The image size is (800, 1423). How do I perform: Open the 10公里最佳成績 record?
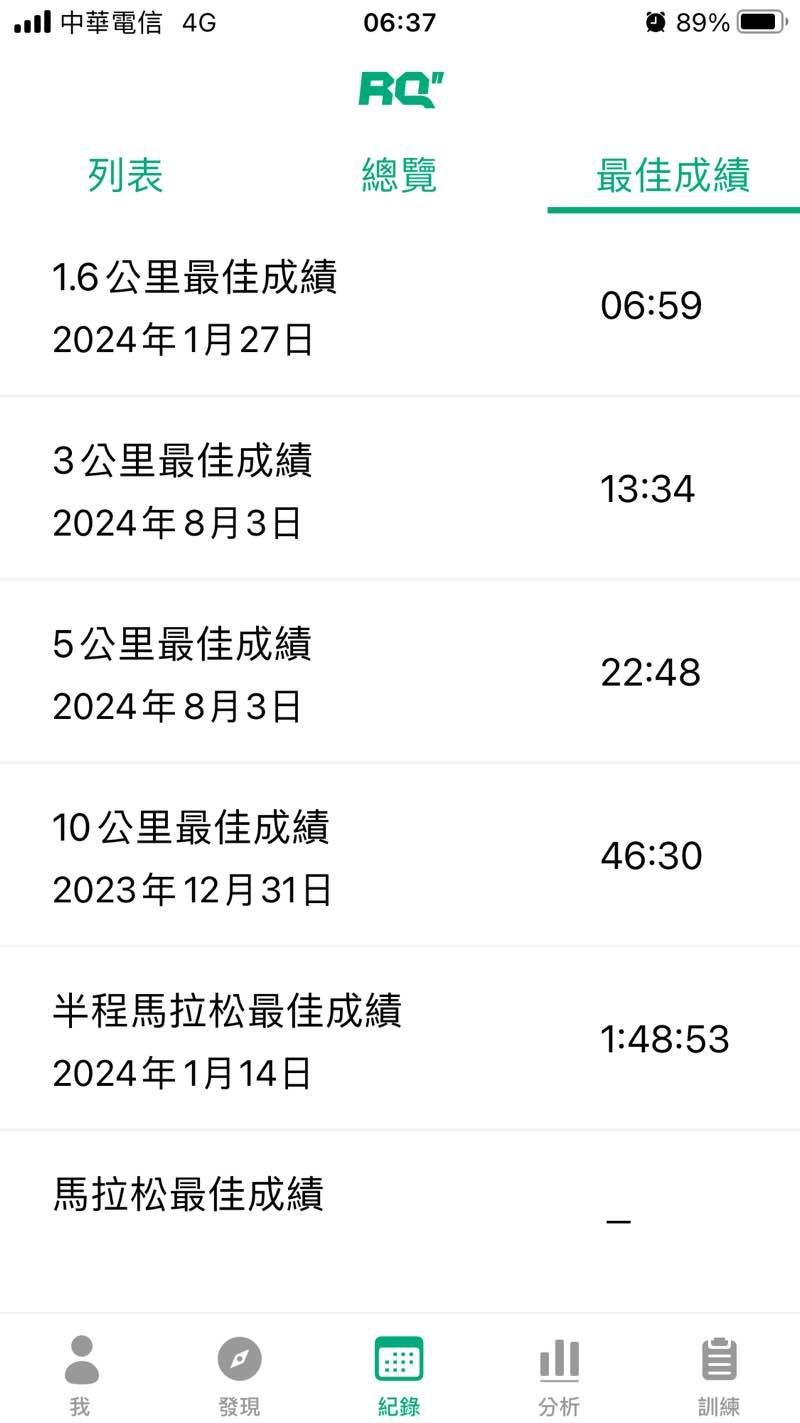pyautogui.click(x=399, y=856)
